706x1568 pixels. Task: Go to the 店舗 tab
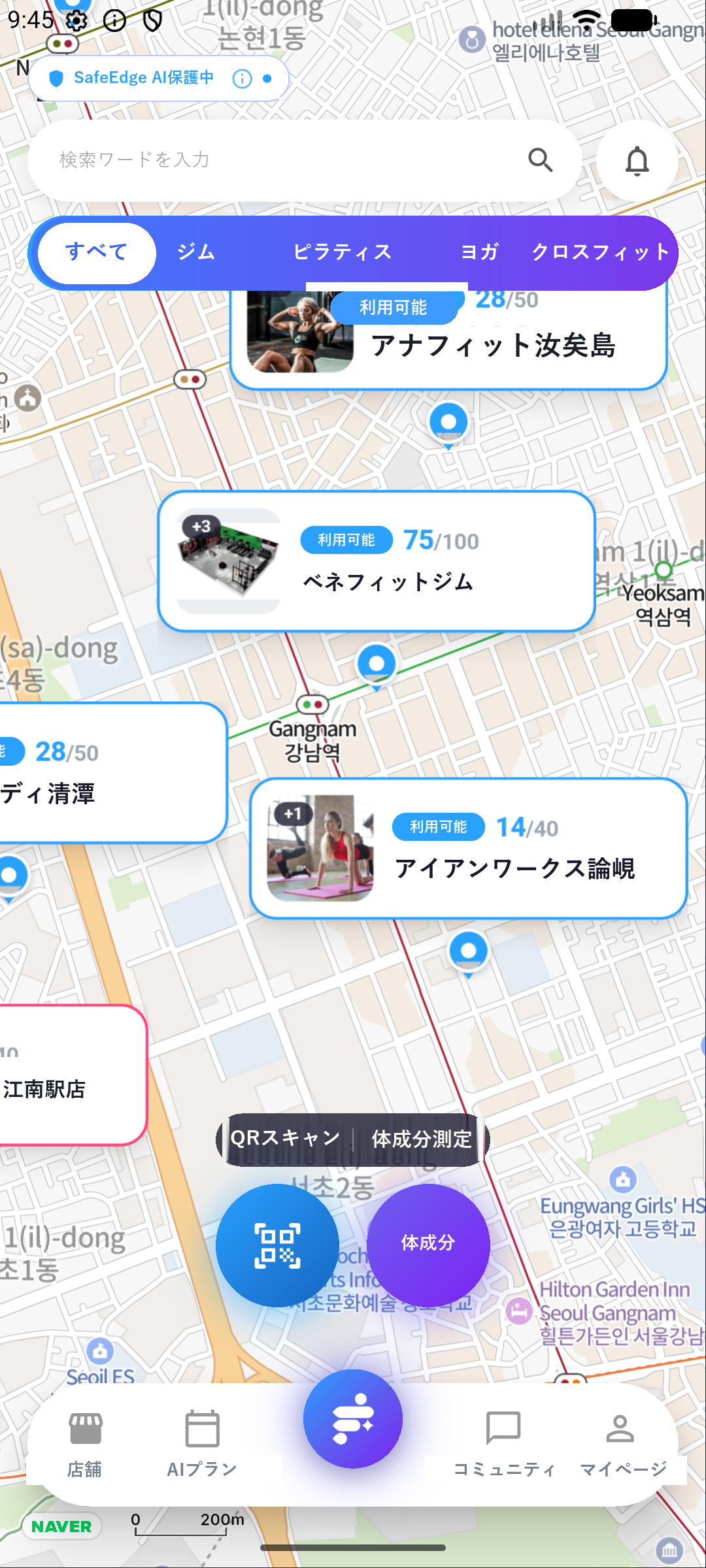[x=85, y=1444]
